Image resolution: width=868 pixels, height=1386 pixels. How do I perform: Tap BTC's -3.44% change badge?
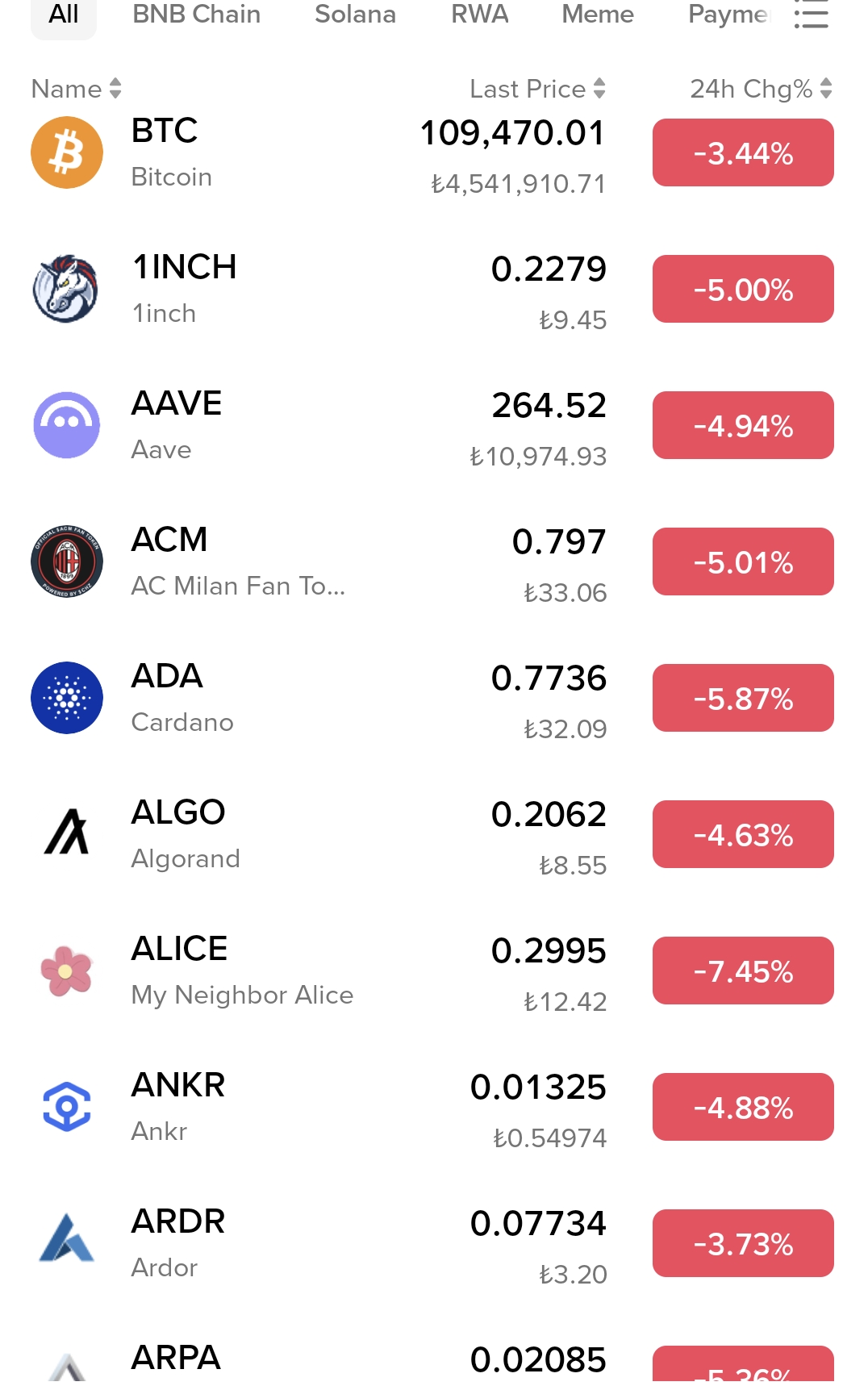pos(743,153)
